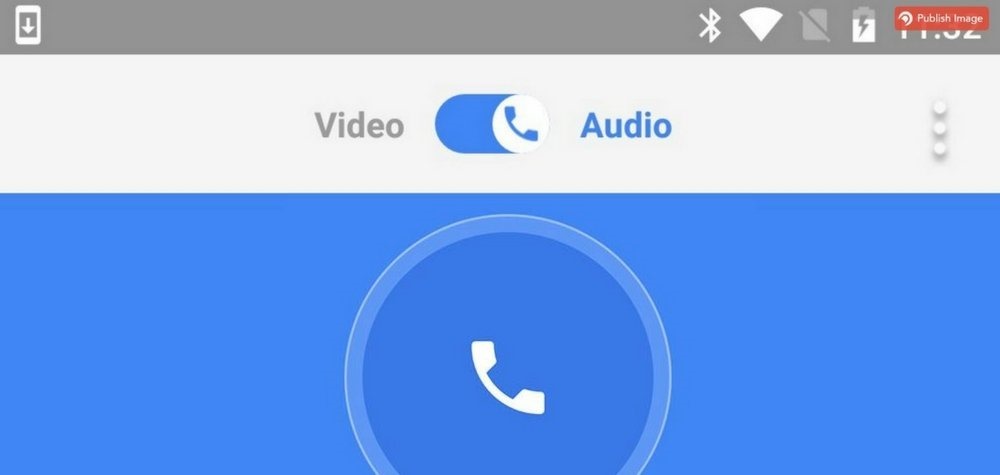
Task: Tap the Publish Image button
Action: (x=941, y=18)
